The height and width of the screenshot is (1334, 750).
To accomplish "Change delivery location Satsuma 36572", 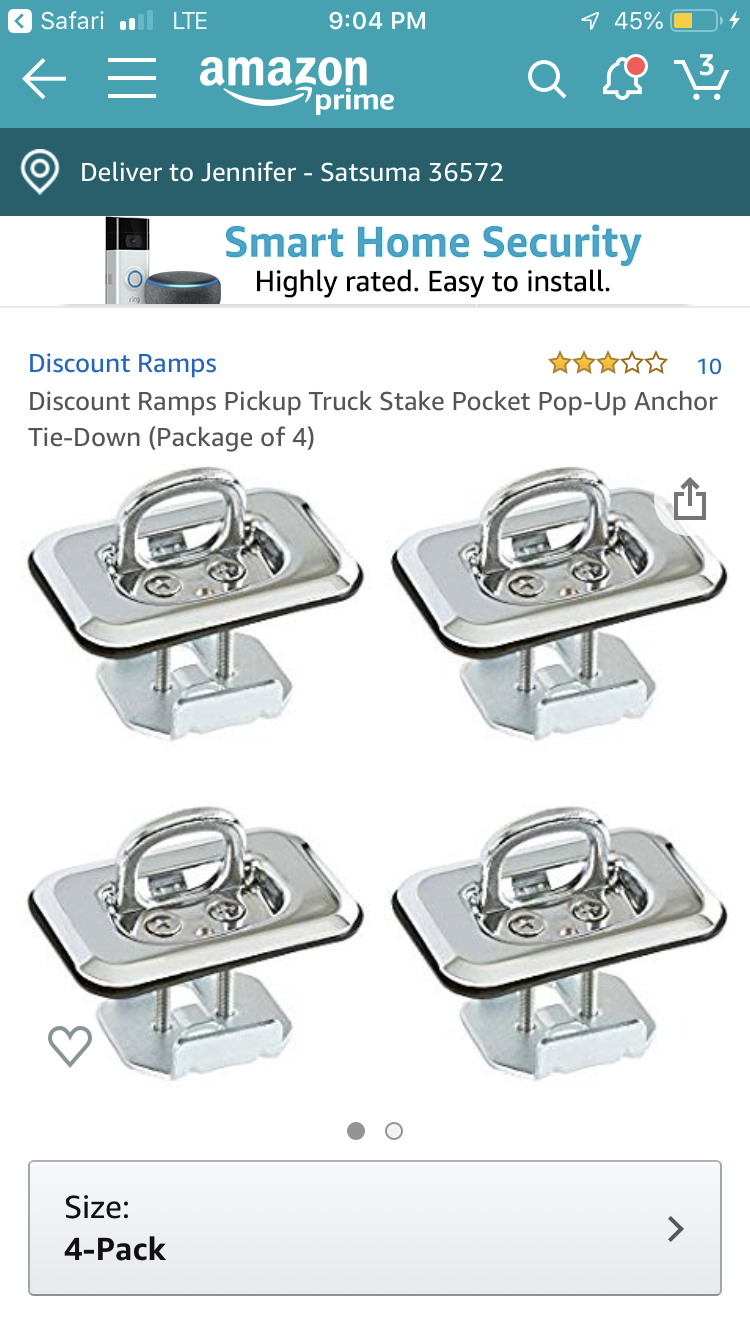I will click(x=290, y=172).
